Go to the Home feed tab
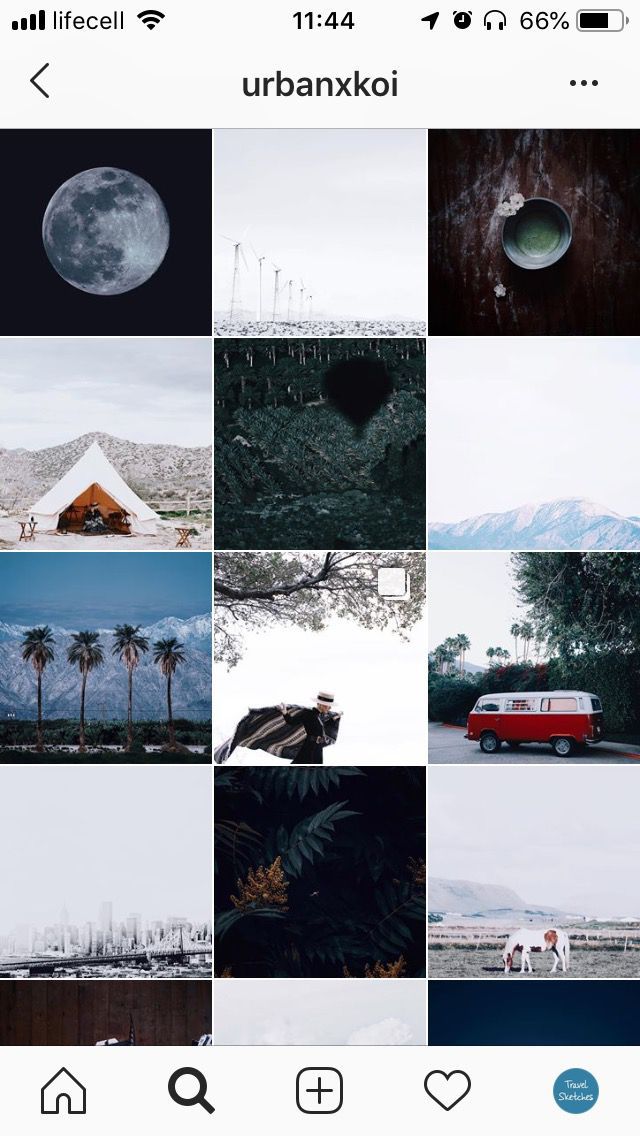Image resolution: width=640 pixels, height=1136 pixels. click(63, 1090)
